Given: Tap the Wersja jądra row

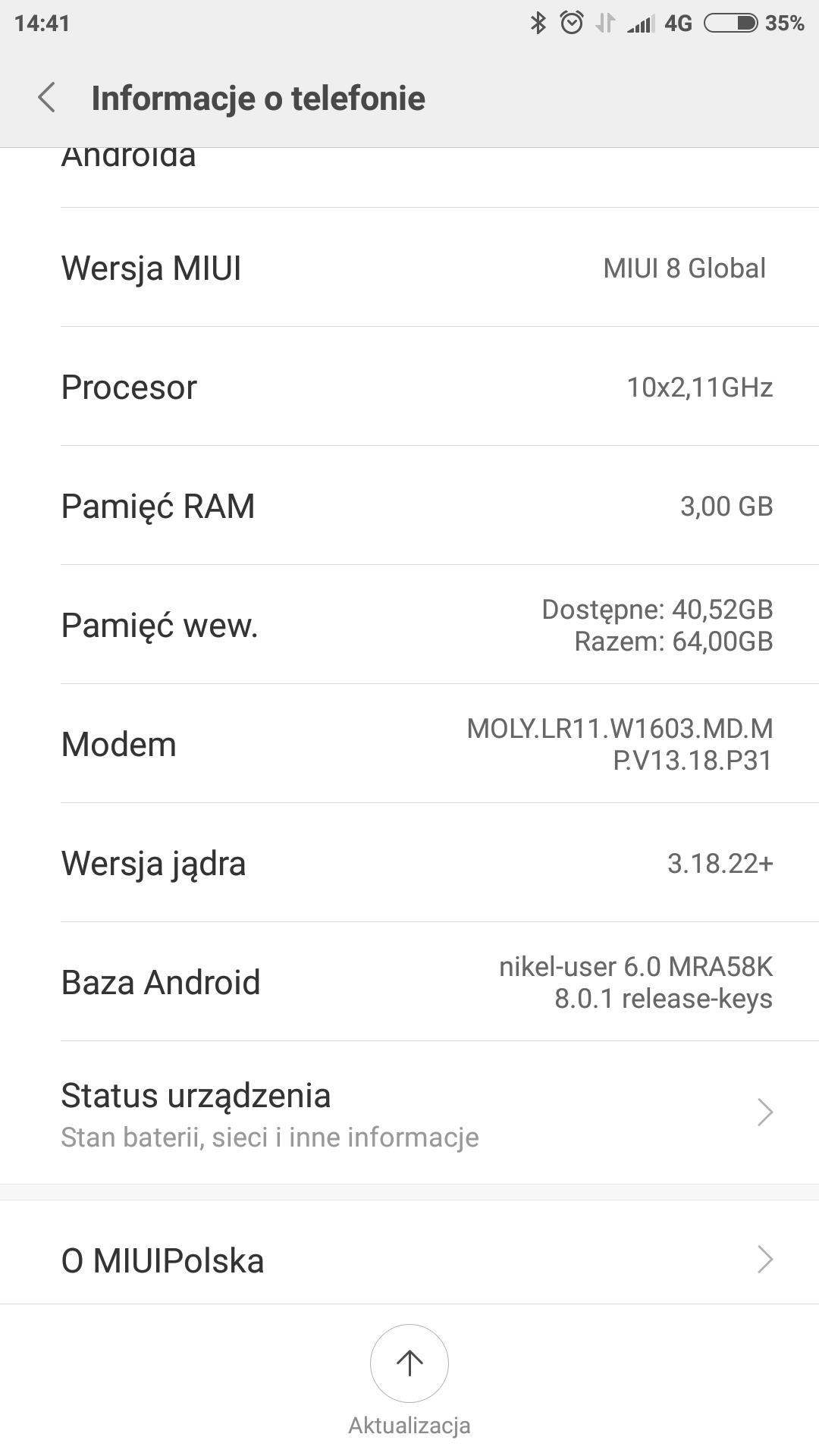Looking at the screenshot, I should pyautogui.click(x=409, y=863).
